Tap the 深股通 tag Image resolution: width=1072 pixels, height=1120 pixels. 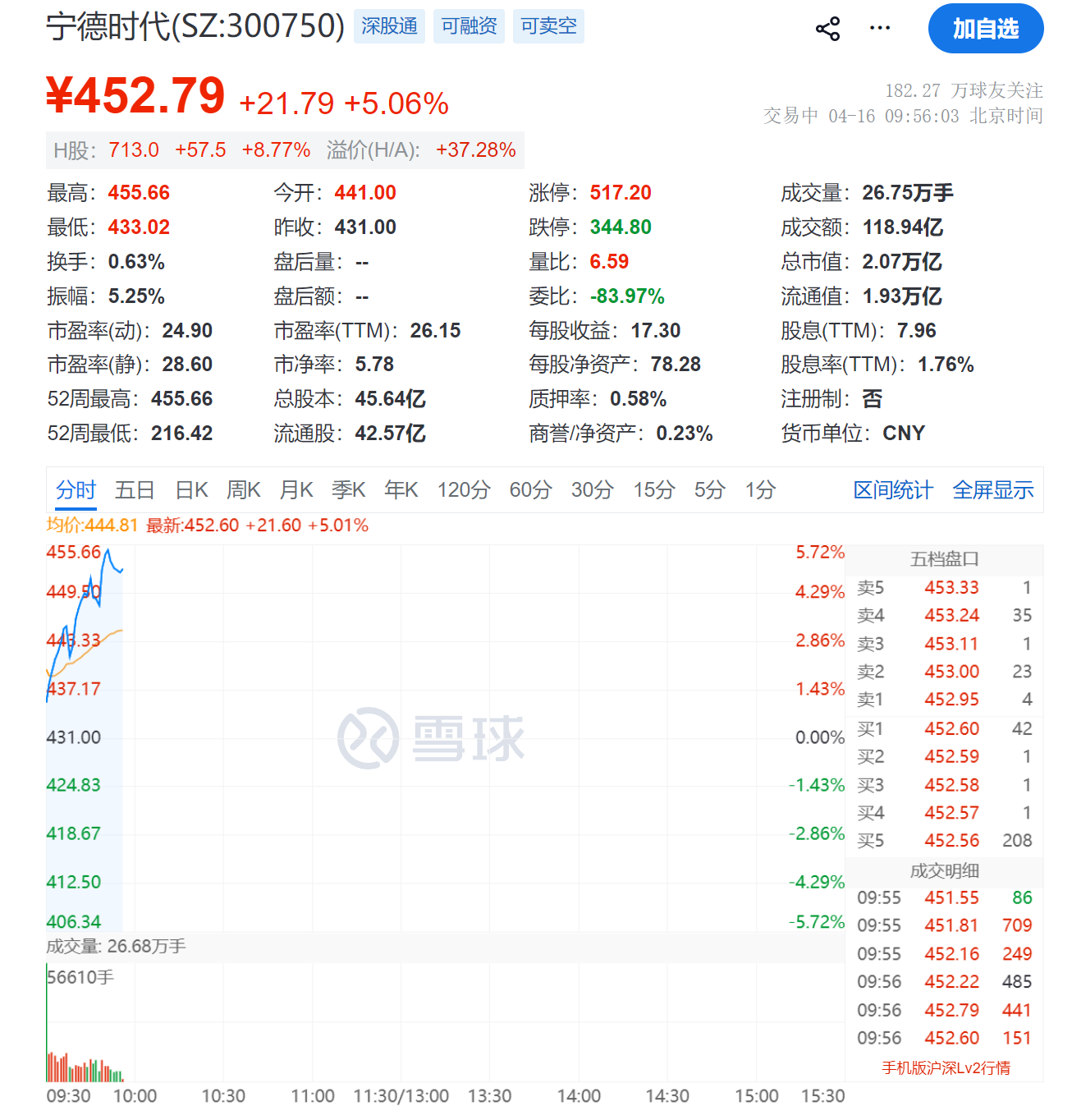click(389, 26)
